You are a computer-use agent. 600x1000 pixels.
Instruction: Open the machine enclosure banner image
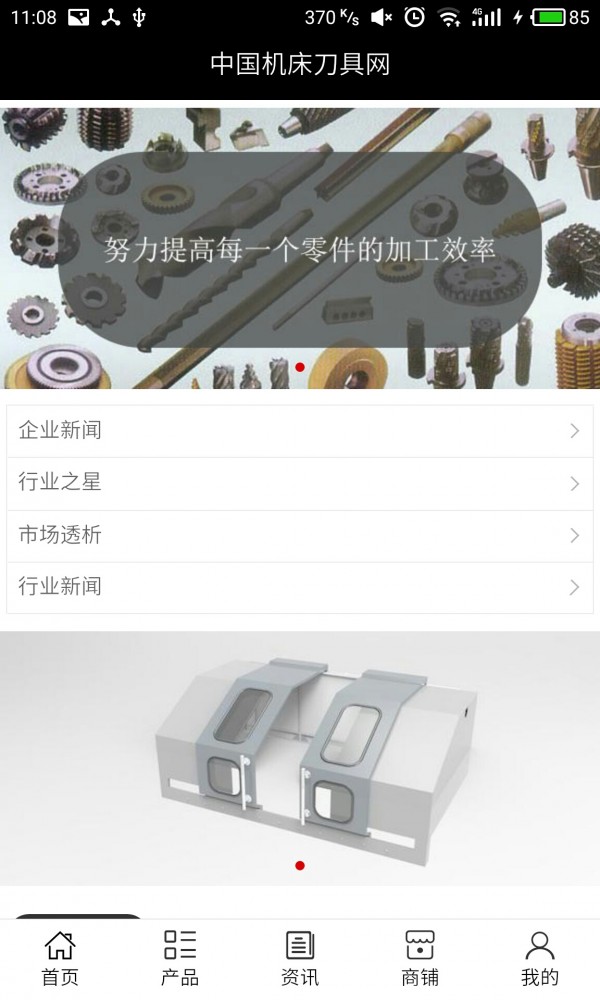(300, 757)
